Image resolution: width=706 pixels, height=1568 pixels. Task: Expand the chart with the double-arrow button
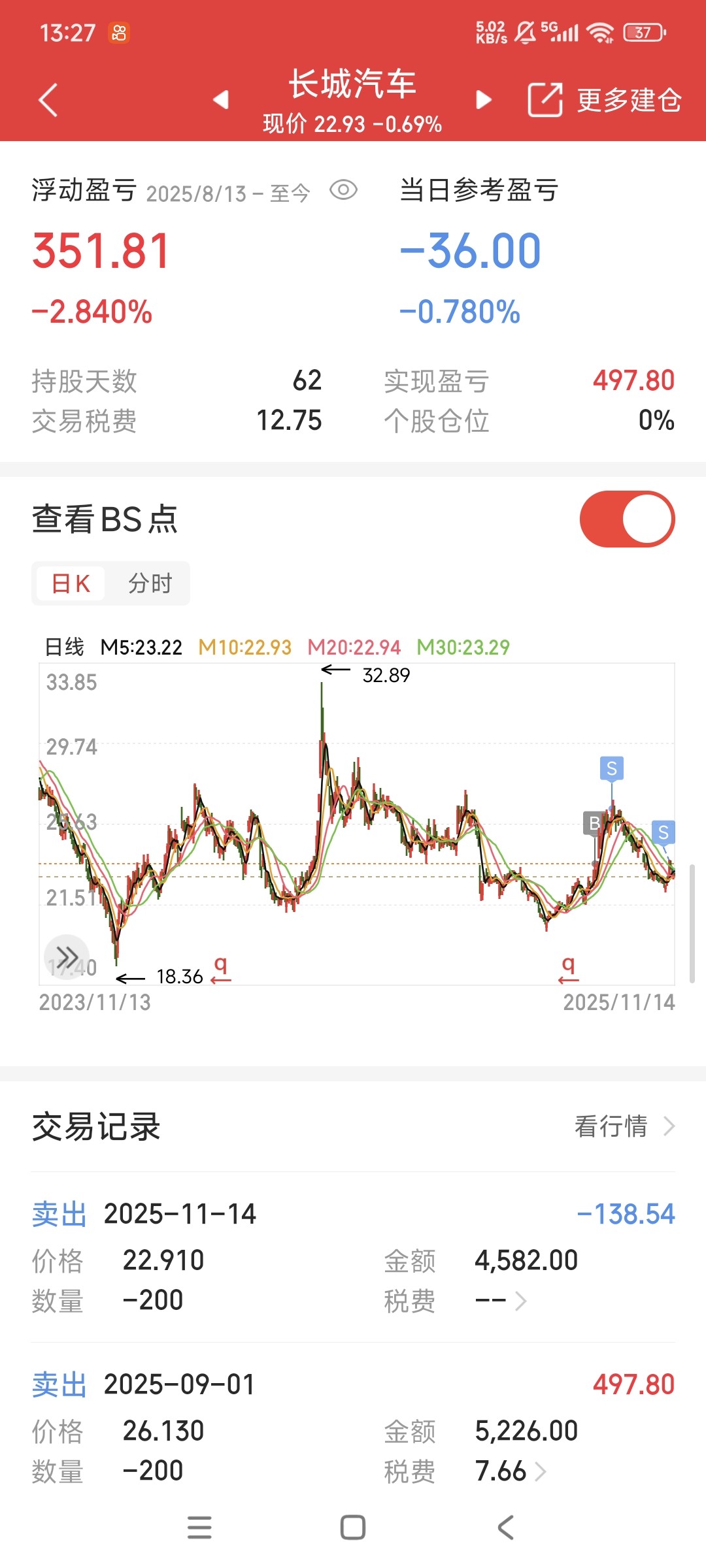(67, 957)
